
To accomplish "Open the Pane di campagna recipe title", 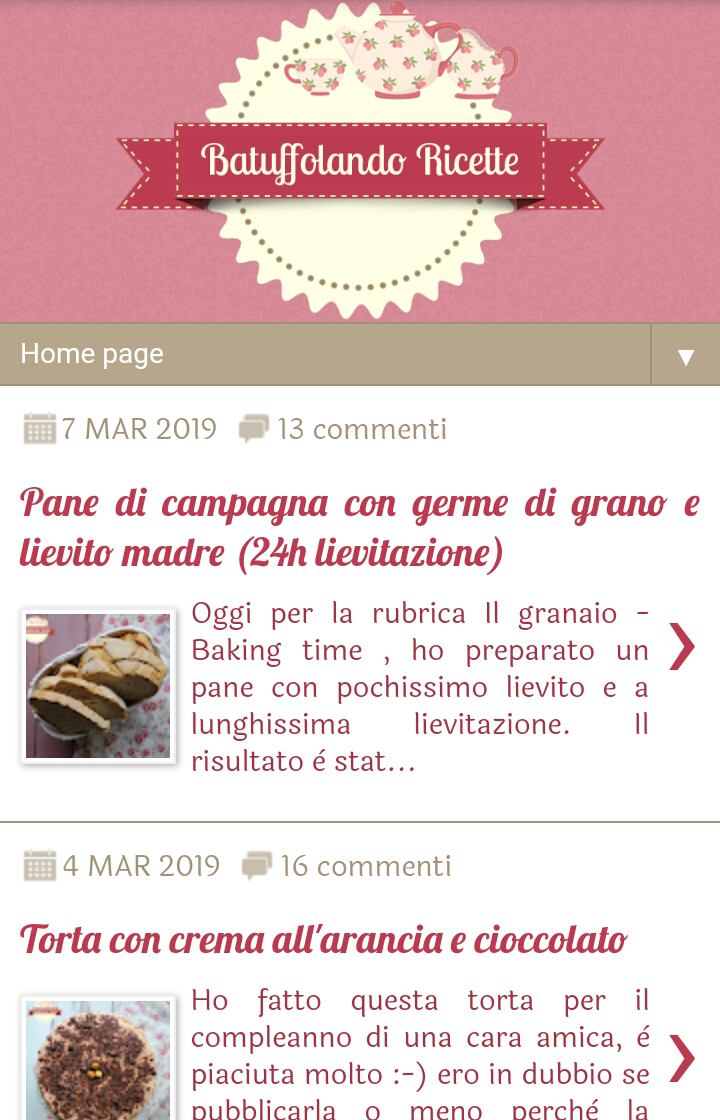I will coord(360,528).
